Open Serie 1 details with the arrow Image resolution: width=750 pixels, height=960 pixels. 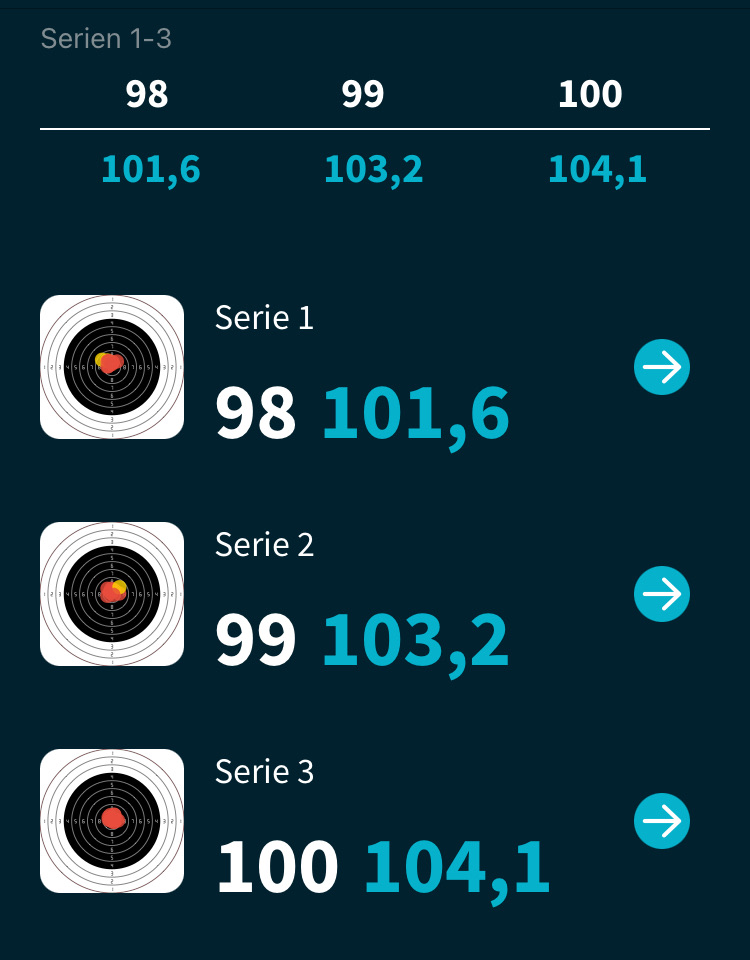tap(662, 367)
